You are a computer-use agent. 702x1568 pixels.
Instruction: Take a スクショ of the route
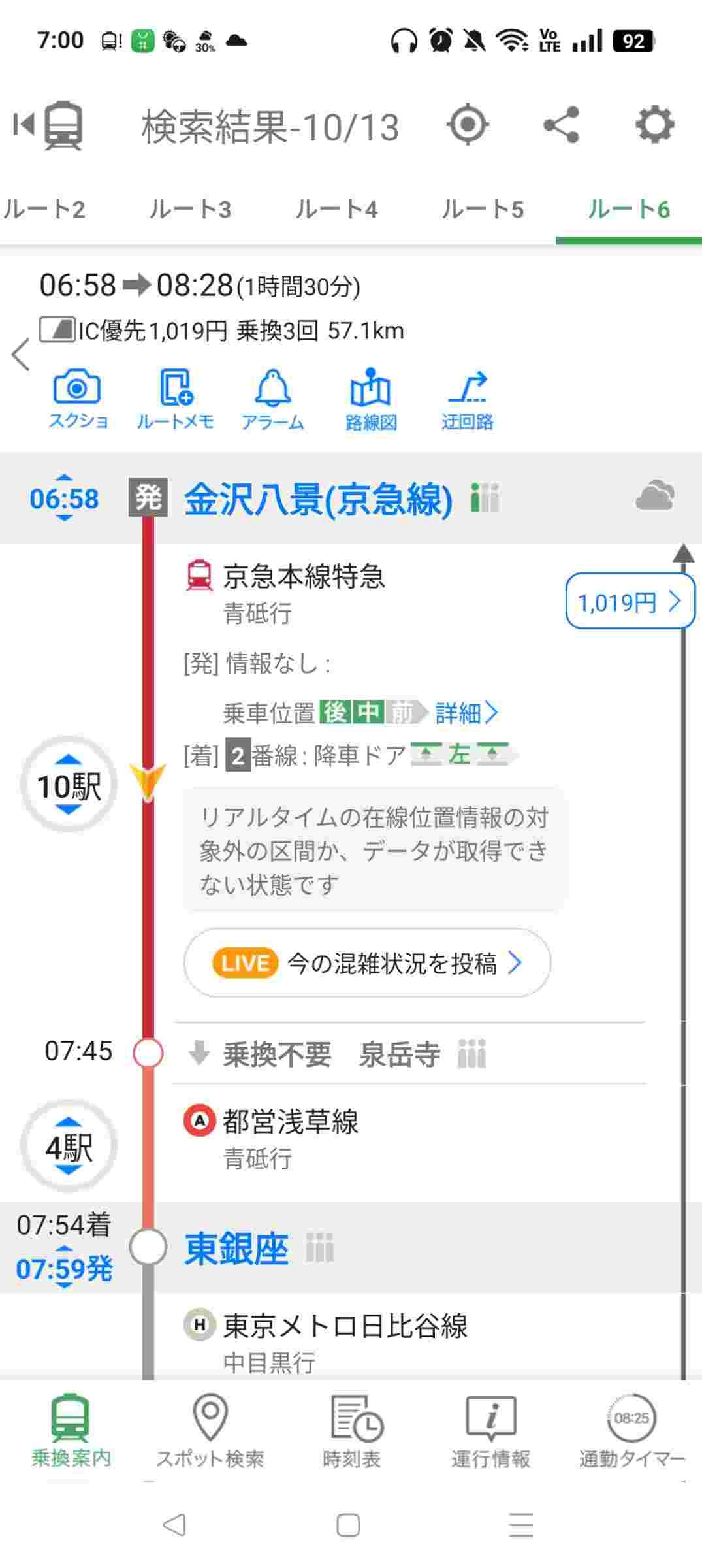77,399
